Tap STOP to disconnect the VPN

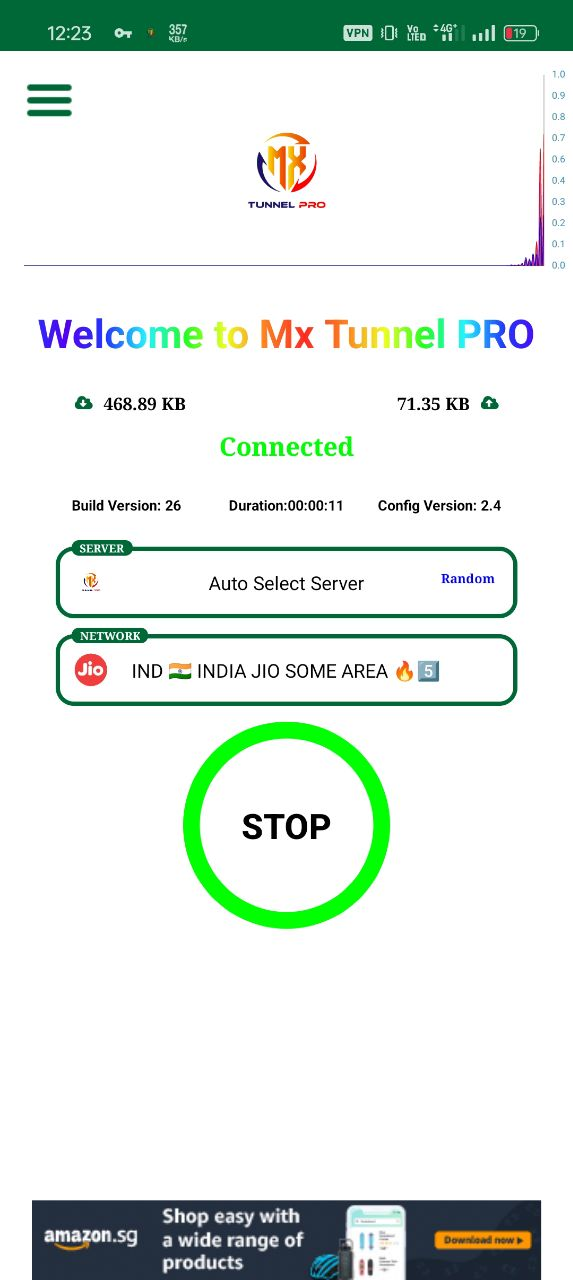point(286,827)
